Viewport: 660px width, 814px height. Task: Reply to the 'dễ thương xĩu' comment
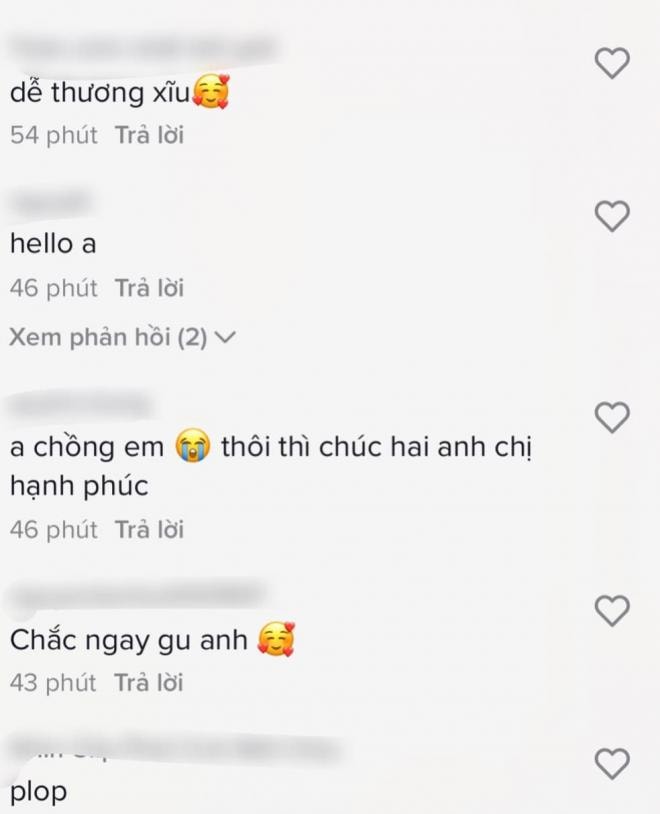tap(149, 135)
